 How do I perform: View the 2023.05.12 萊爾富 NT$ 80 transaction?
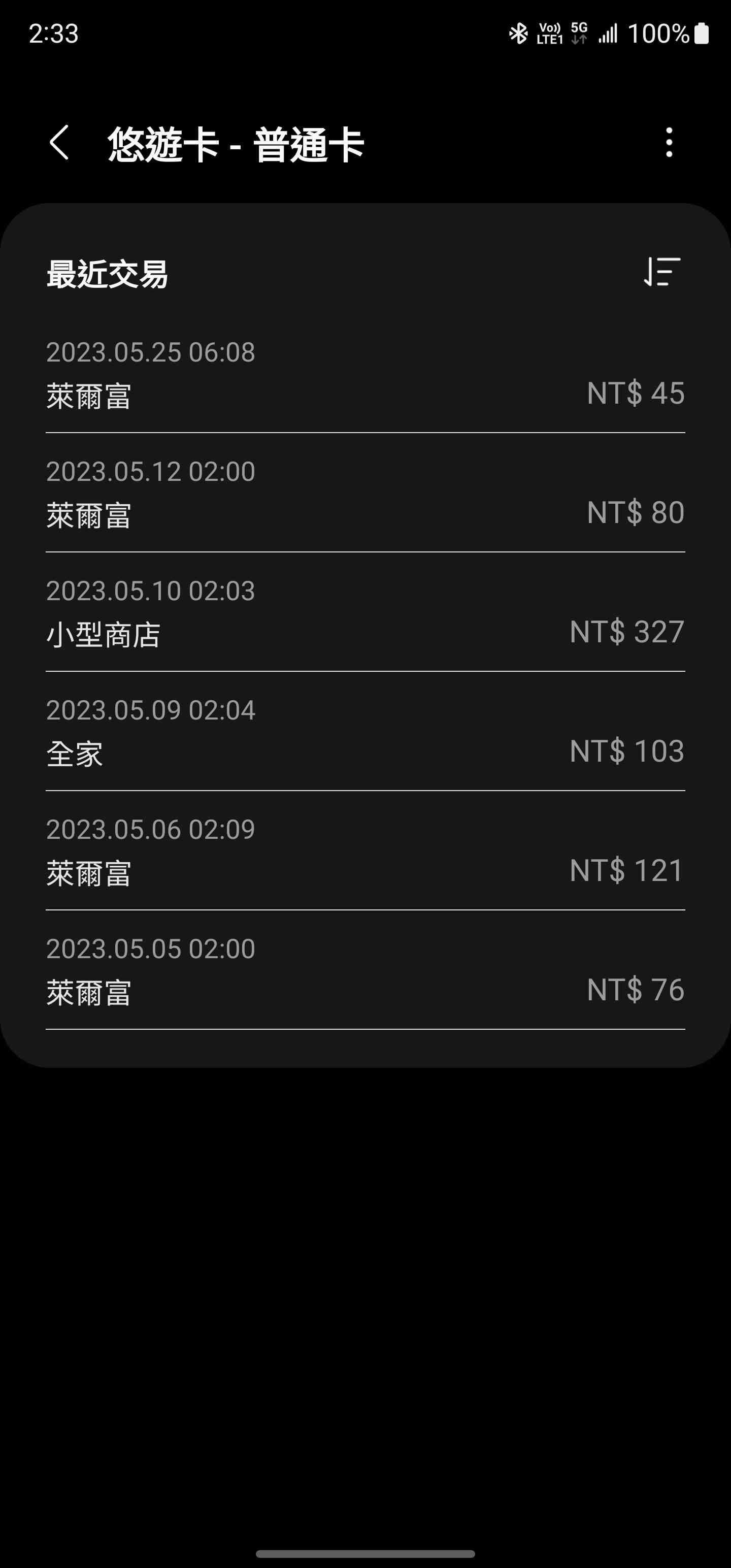pyautogui.click(x=365, y=494)
